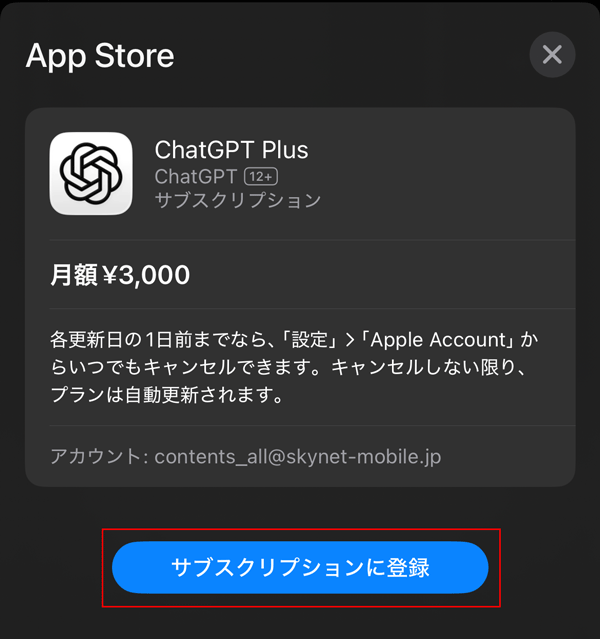Tap the サブスクリプションに登録 button
The width and height of the screenshot is (600, 639).
point(300,568)
